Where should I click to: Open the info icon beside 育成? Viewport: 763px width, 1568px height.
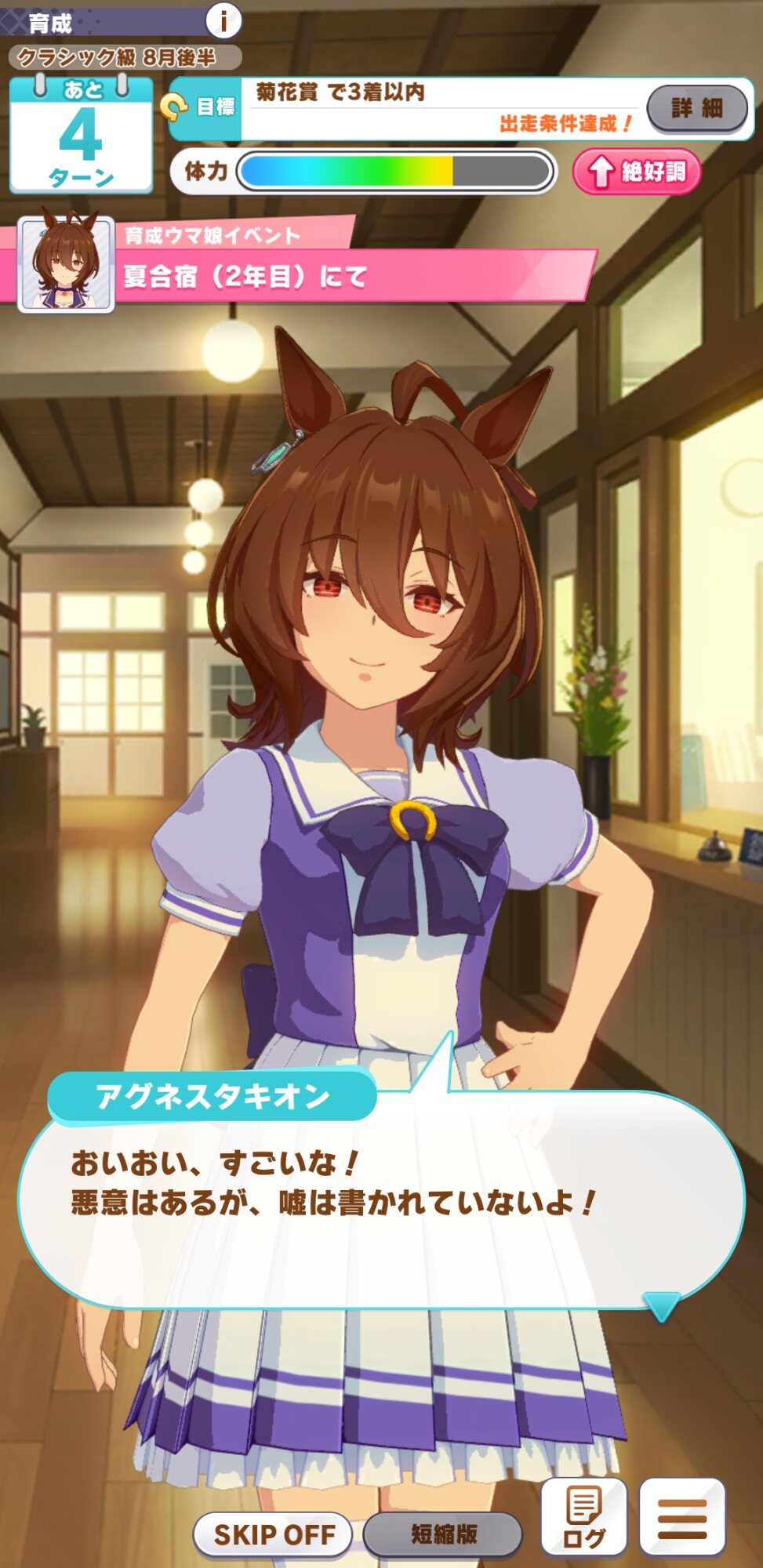[223, 21]
